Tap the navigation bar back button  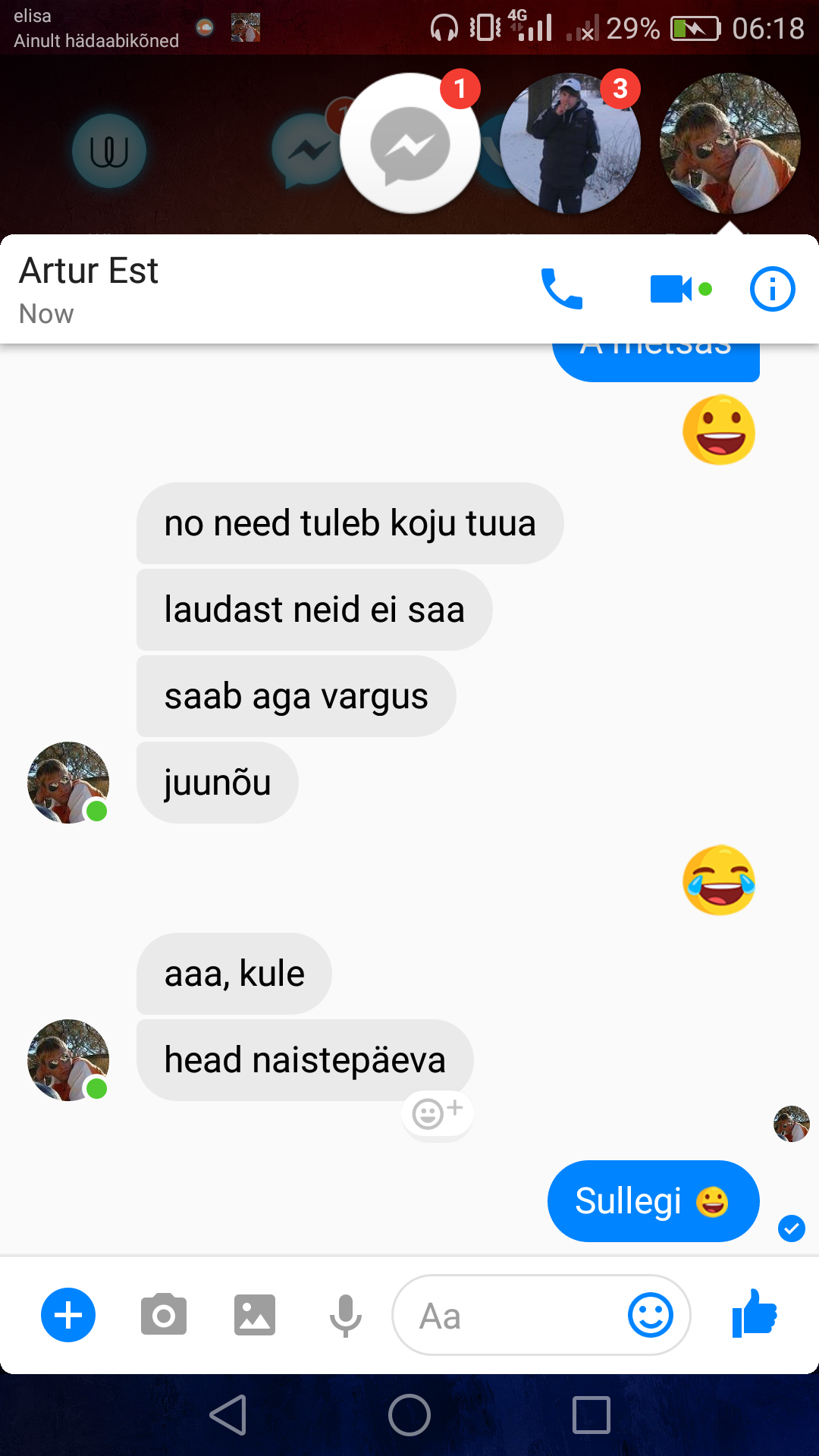point(228,1415)
